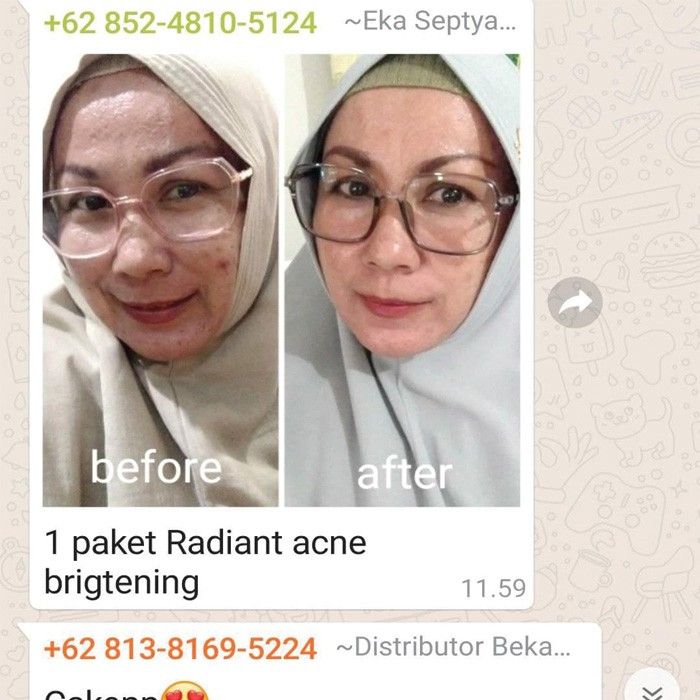Forward the before/after photo message
Screen dimensions: 700x700
pyautogui.click(x=575, y=303)
